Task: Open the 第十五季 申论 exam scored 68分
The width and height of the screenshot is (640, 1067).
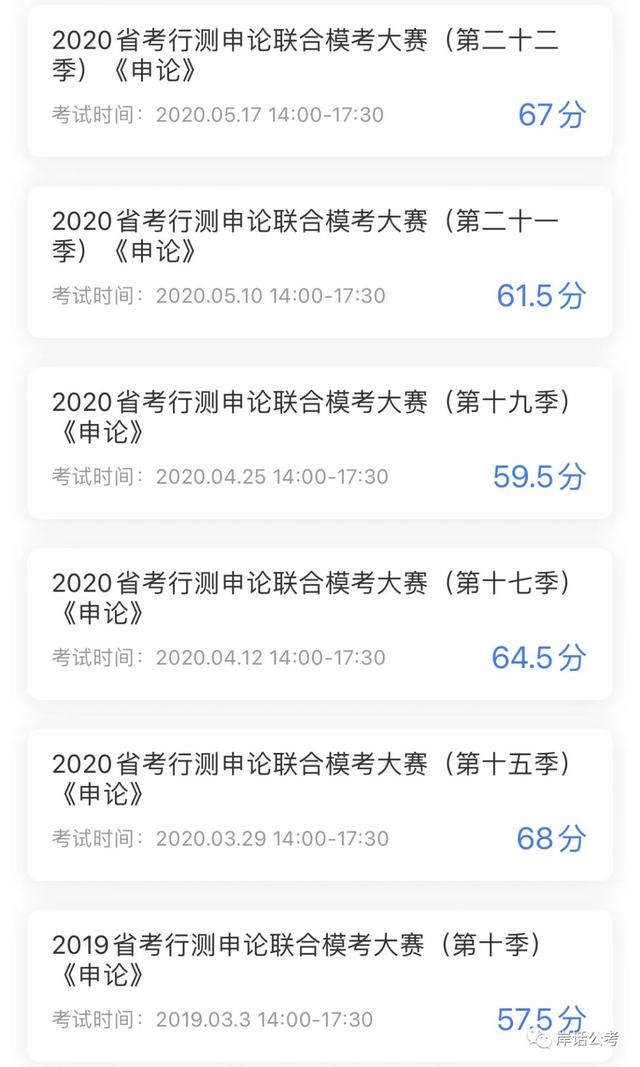Action: 320,805
